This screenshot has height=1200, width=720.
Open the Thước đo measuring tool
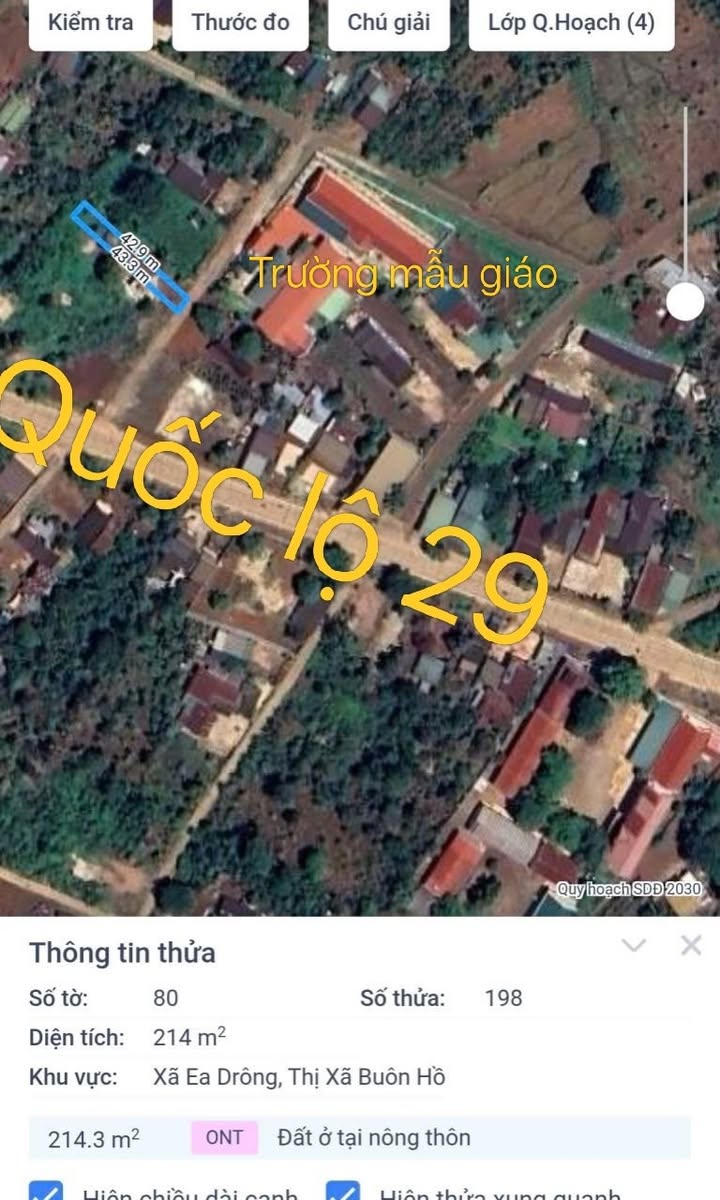(x=240, y=23)
